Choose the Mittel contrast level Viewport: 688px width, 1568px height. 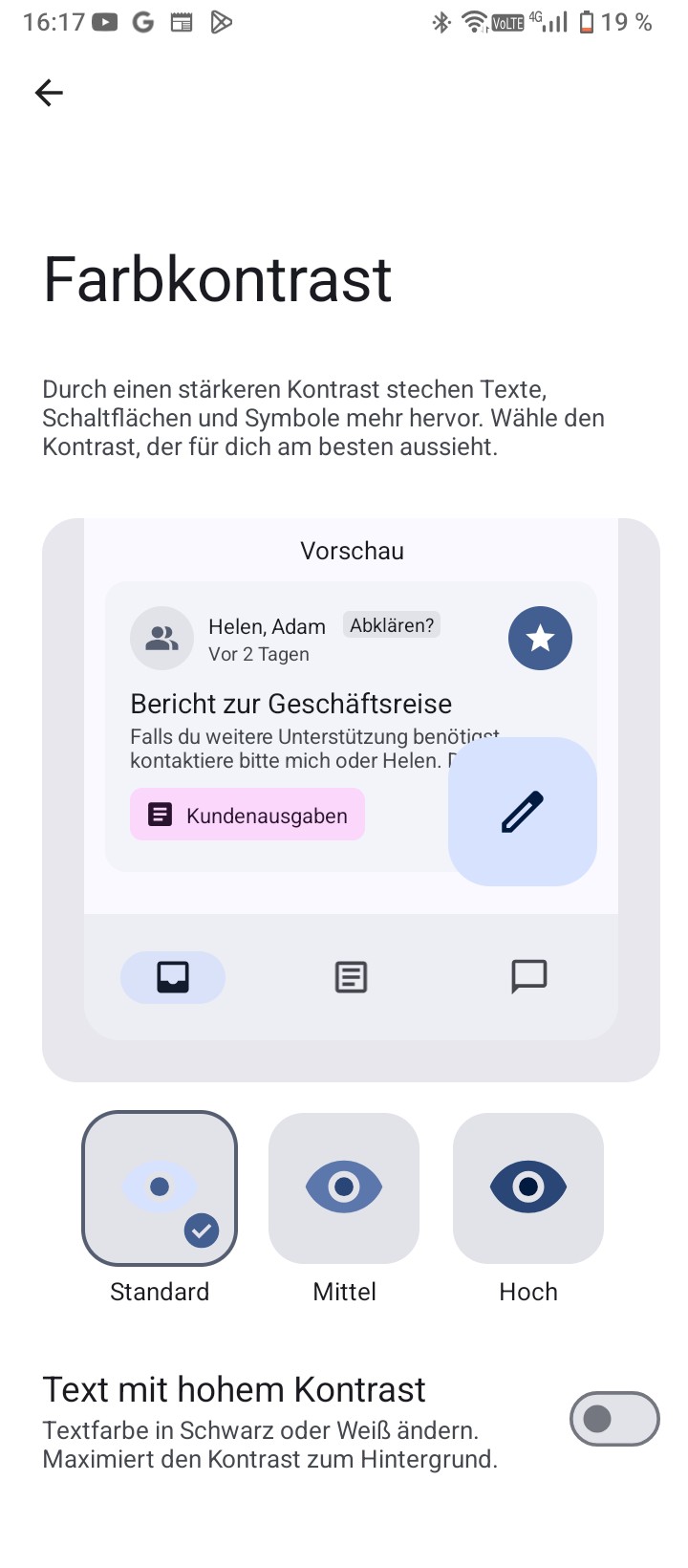344,1188
